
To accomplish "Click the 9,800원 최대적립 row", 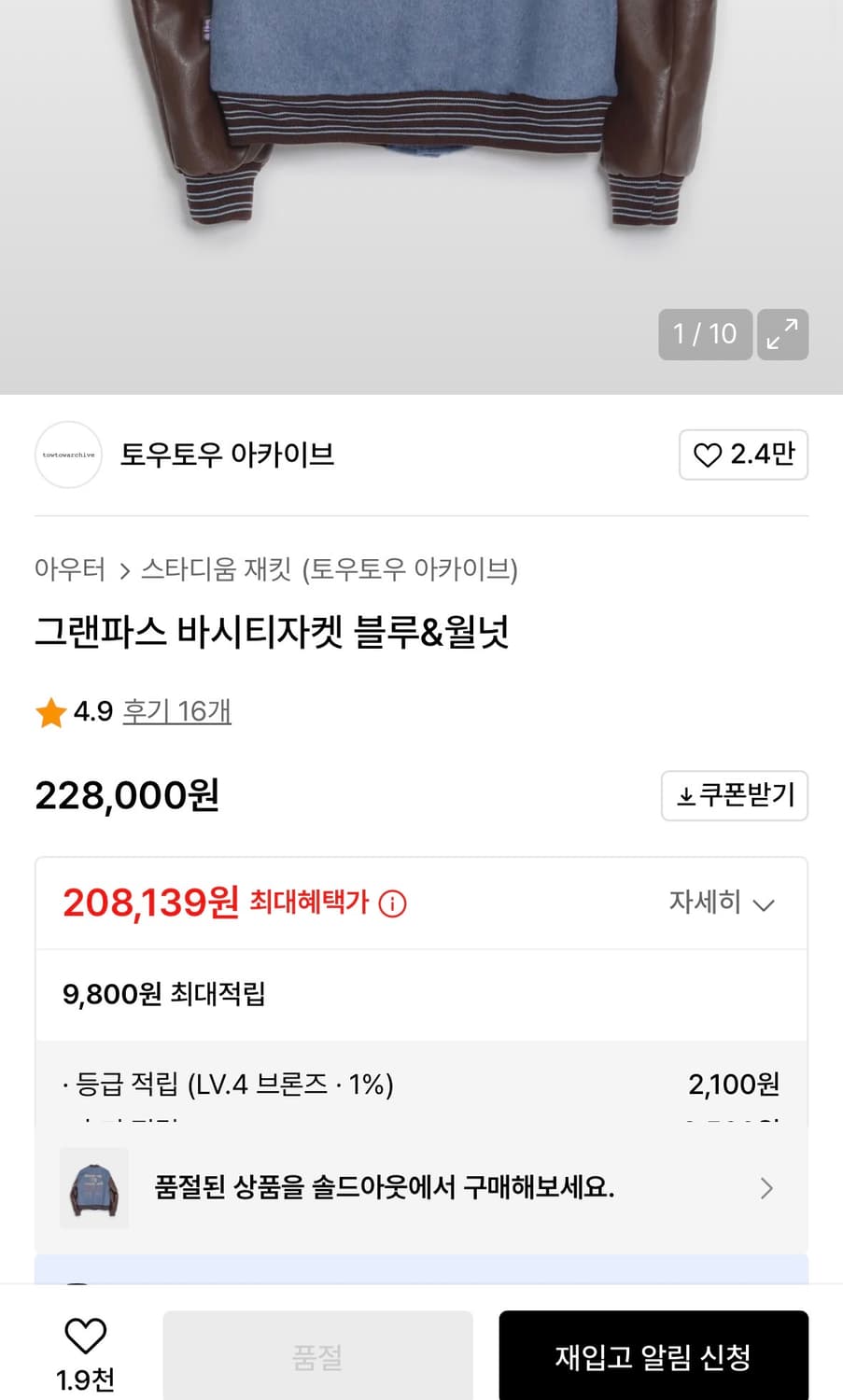I will (163, 995).
